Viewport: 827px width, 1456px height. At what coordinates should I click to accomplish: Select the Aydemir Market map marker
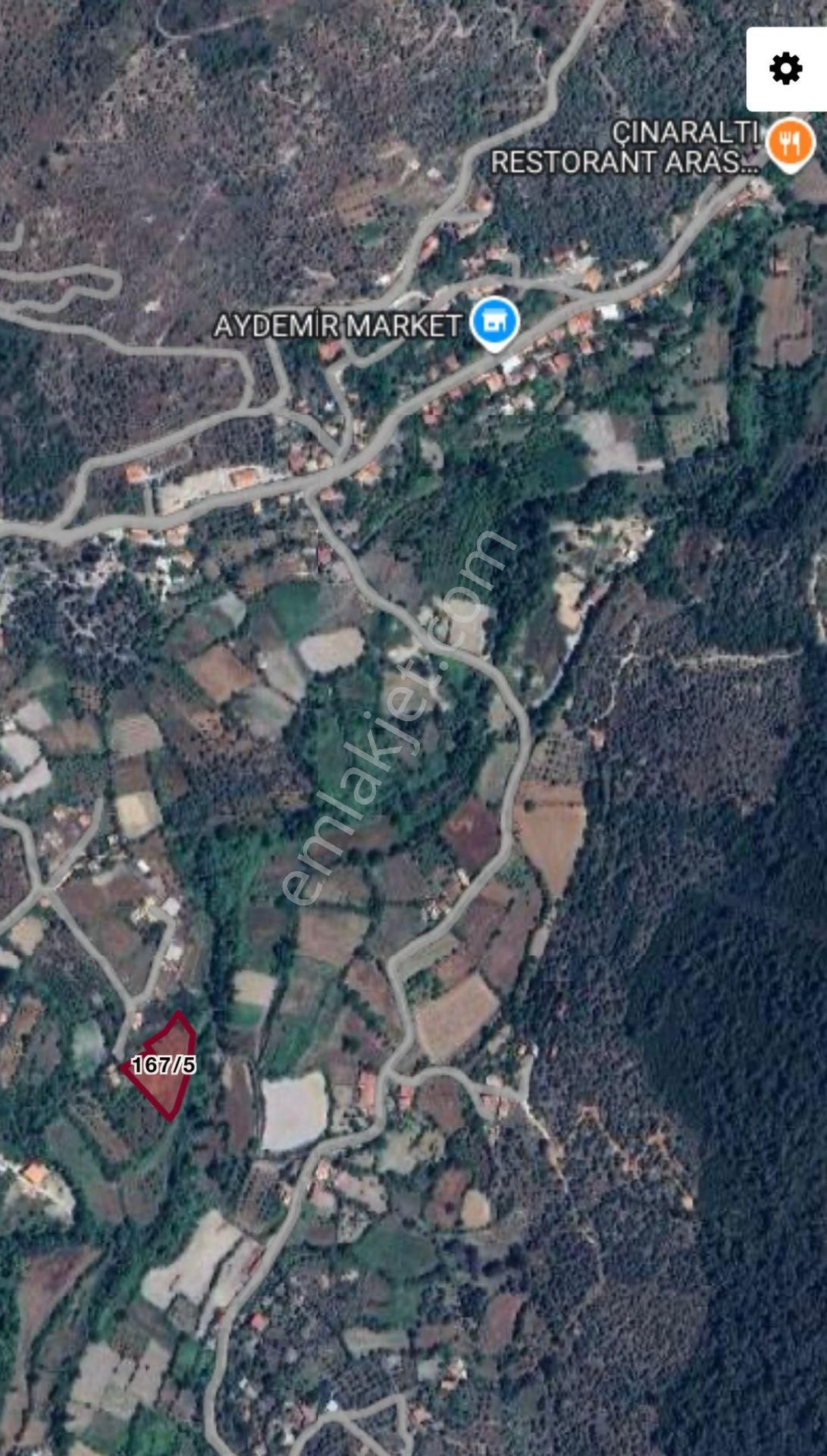click(x=494, y=323)
